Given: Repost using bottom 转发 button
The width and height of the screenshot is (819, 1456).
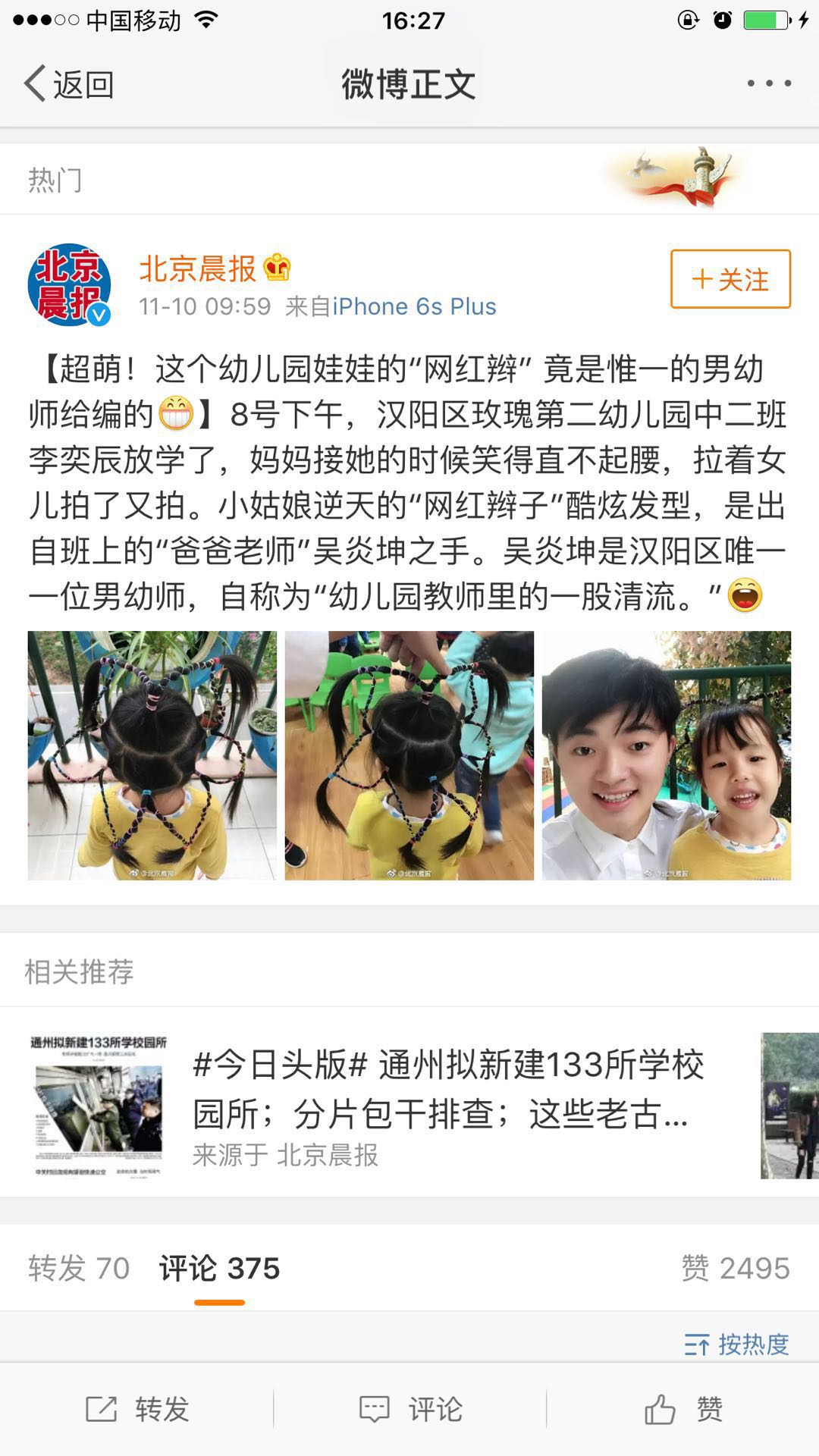Looking at the screenshot, I should point(137,1409).
